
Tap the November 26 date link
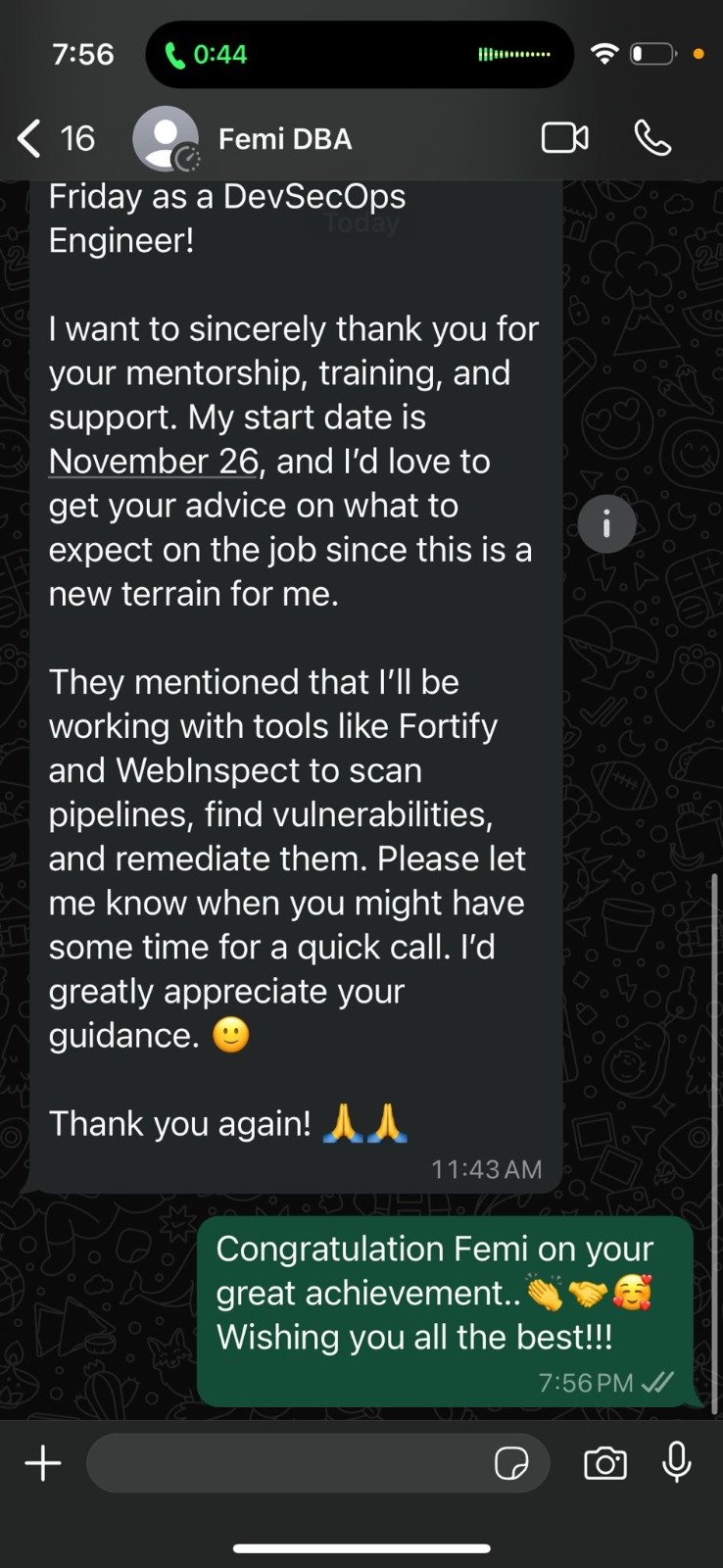pyautogui.click(x=154, y=462)
